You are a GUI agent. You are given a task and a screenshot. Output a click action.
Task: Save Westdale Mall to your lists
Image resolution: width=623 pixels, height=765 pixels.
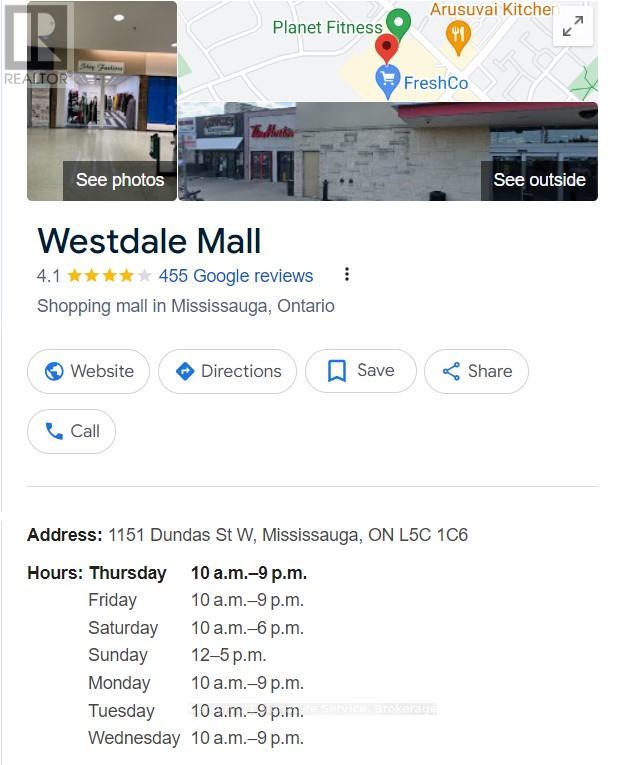pyautogui.click(x=361, y=371)
